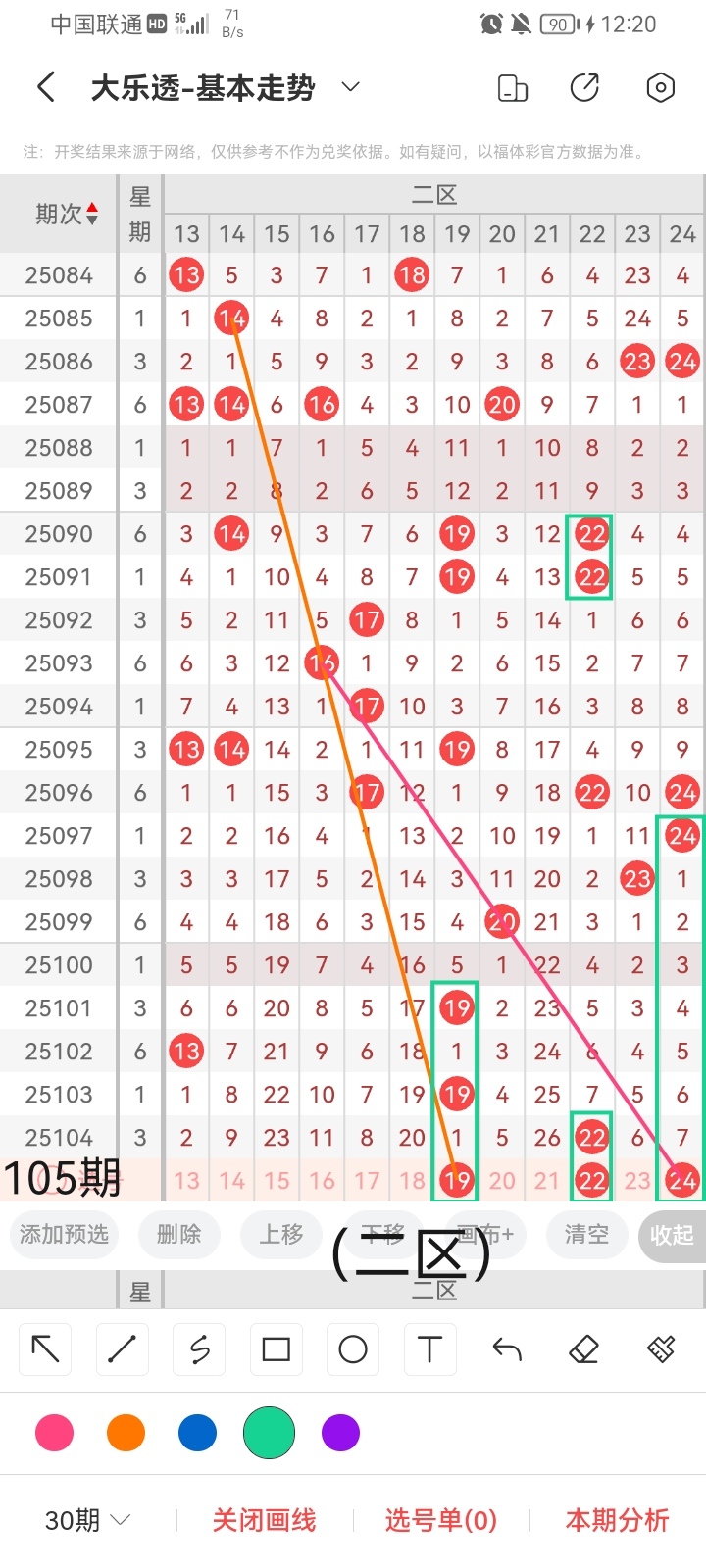Image resolution: width=706 pixels, height=1568 pixels.
Task: Open the screen orientation icon
Action: click(513, 88)
